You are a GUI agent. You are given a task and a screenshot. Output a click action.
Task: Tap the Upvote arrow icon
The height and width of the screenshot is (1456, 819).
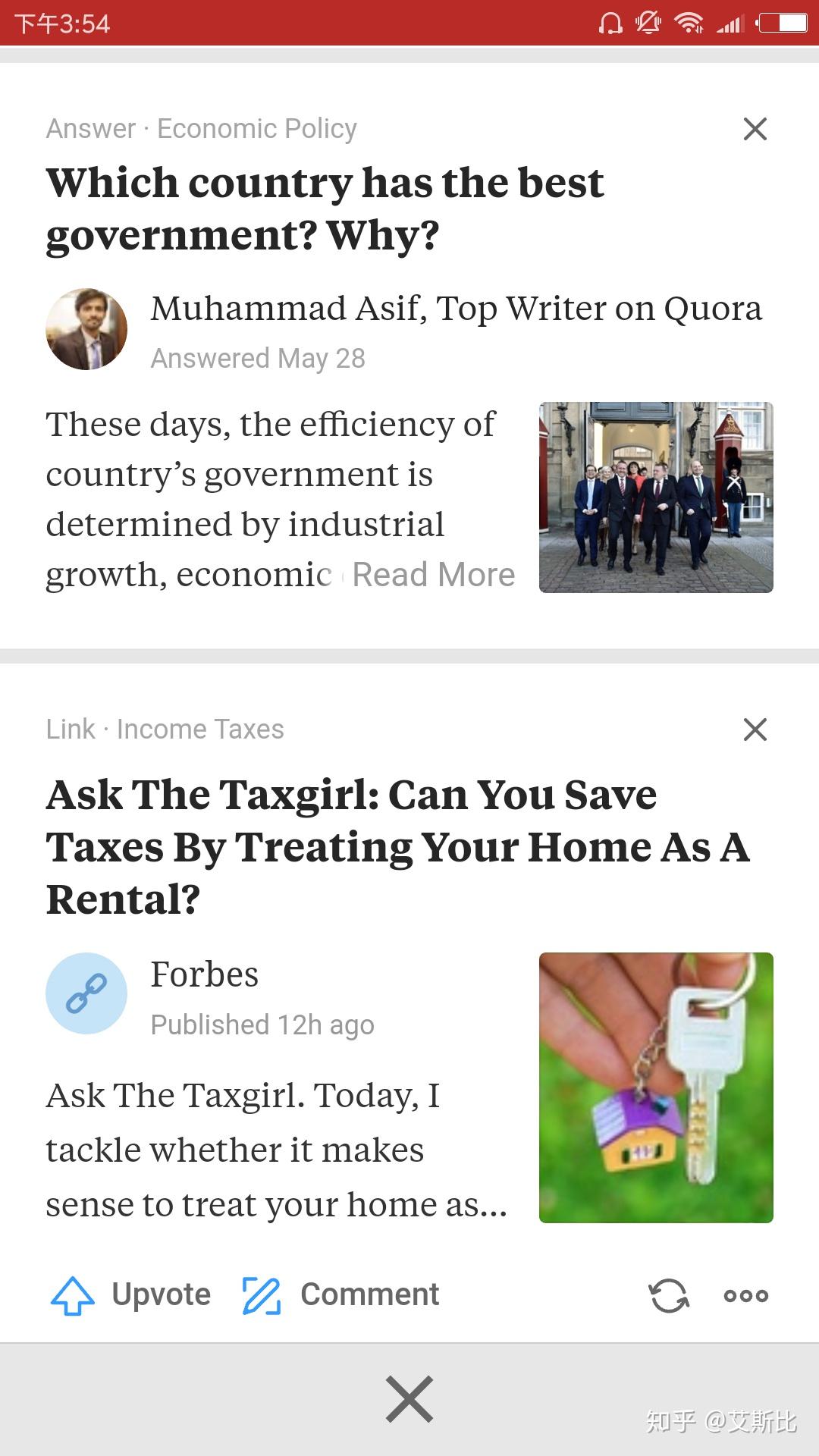click(x=72, y=1294)
